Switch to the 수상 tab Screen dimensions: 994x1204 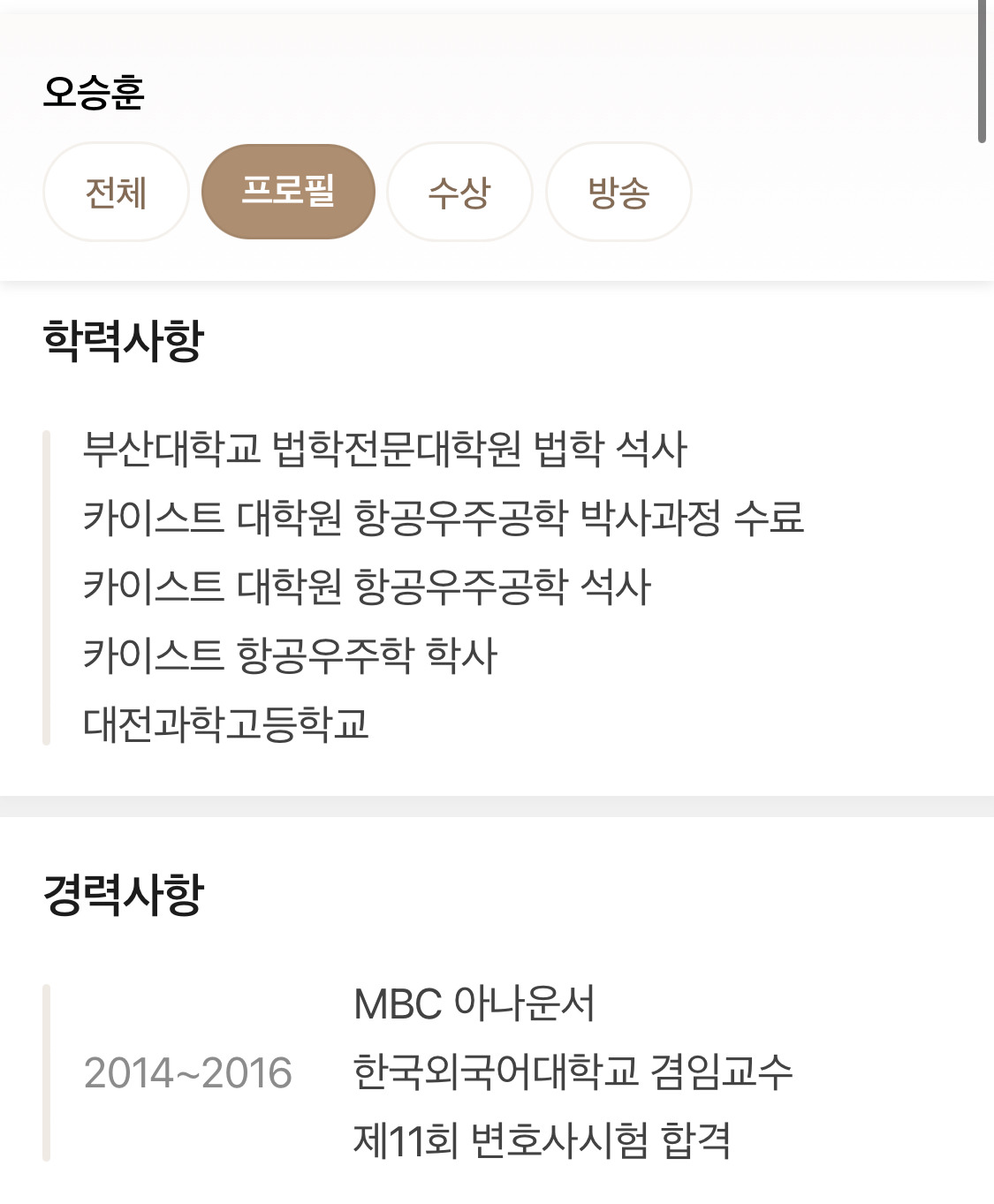pos(459,190)
